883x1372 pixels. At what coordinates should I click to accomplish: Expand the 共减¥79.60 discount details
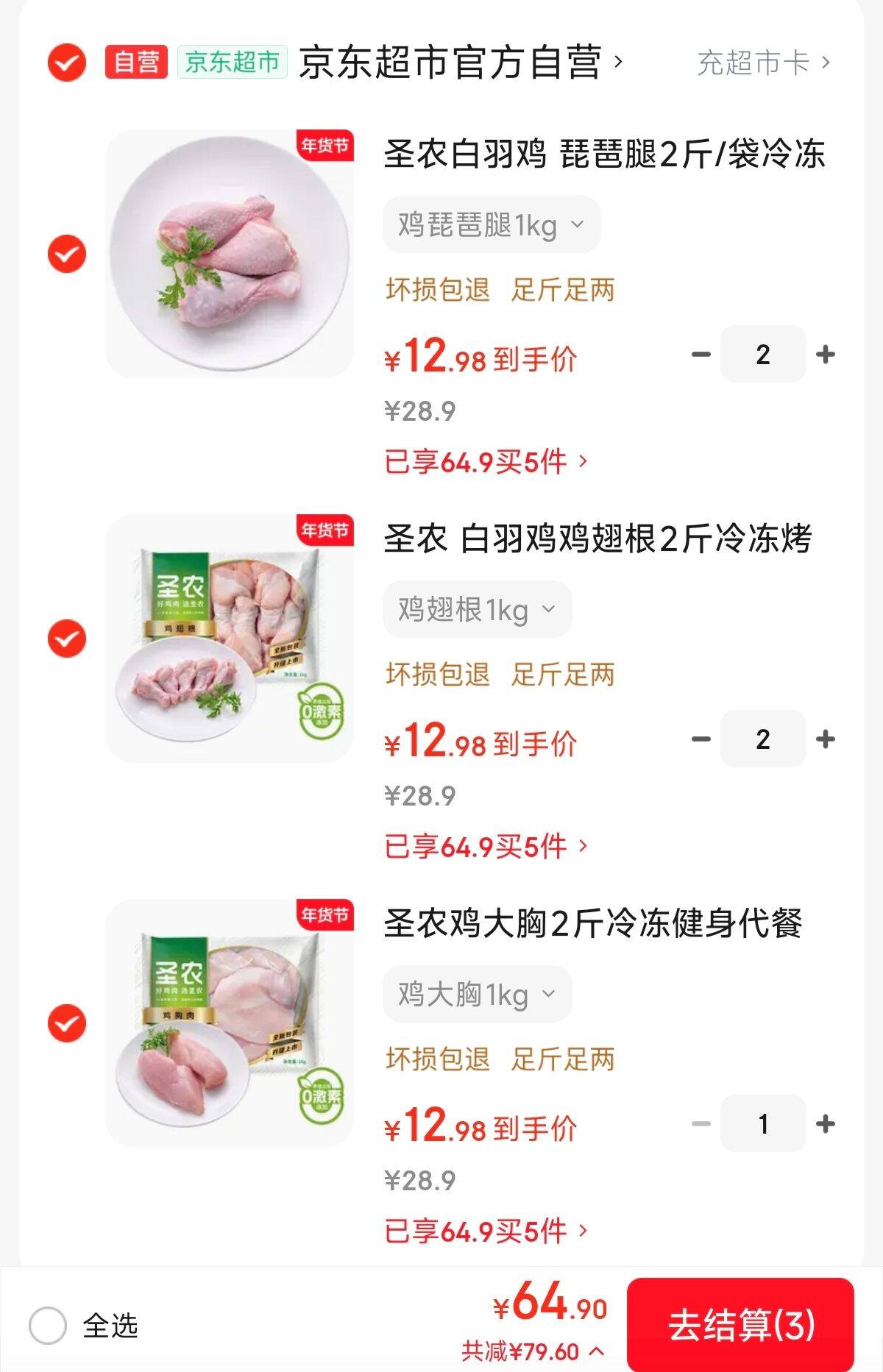pyautogui.click(x=533, y=1351)
